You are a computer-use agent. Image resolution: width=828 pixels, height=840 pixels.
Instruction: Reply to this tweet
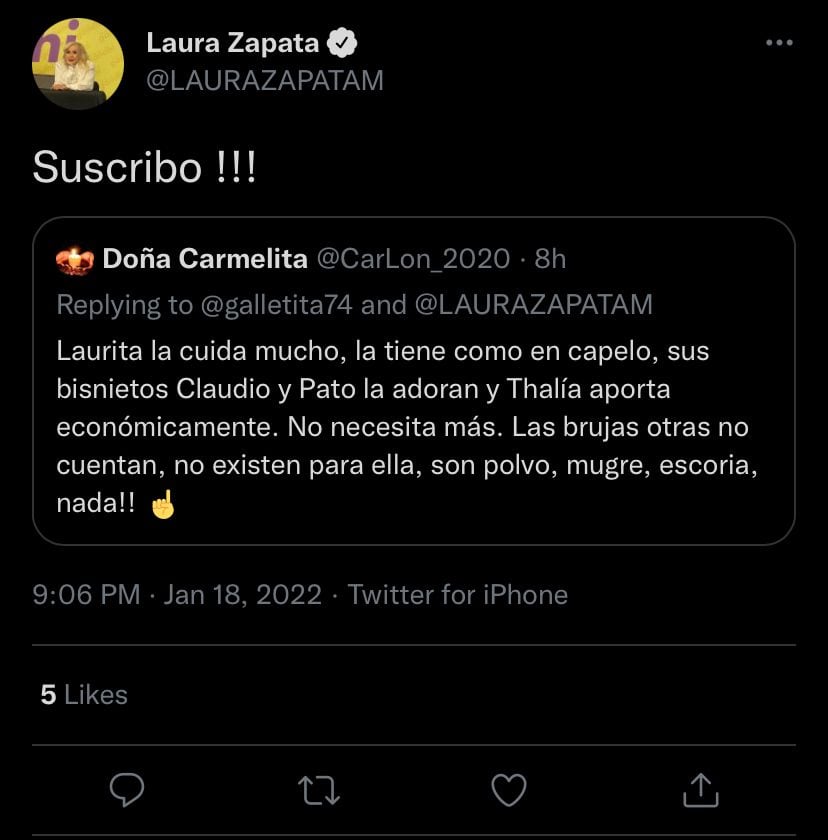tap(127, 790)
